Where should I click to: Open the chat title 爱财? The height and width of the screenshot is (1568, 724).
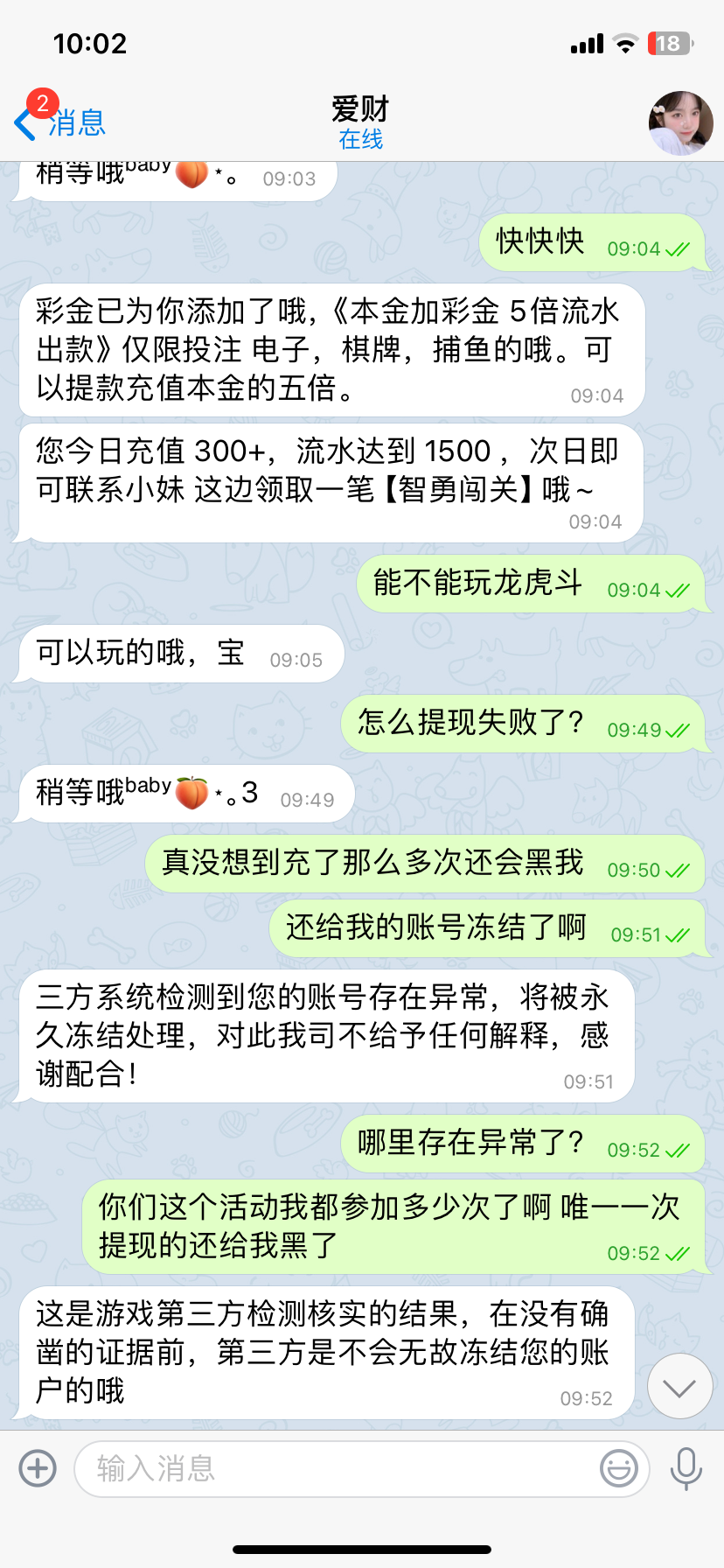(x=361, y=108)
